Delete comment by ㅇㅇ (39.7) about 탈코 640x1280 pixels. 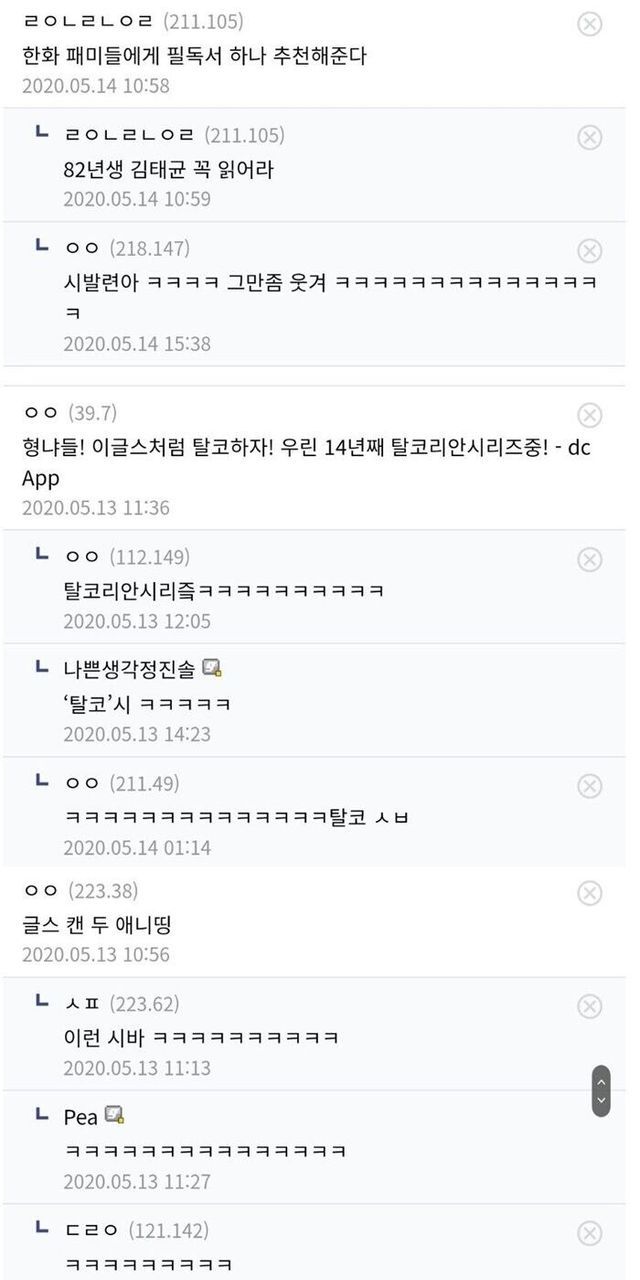coord(590,415)
